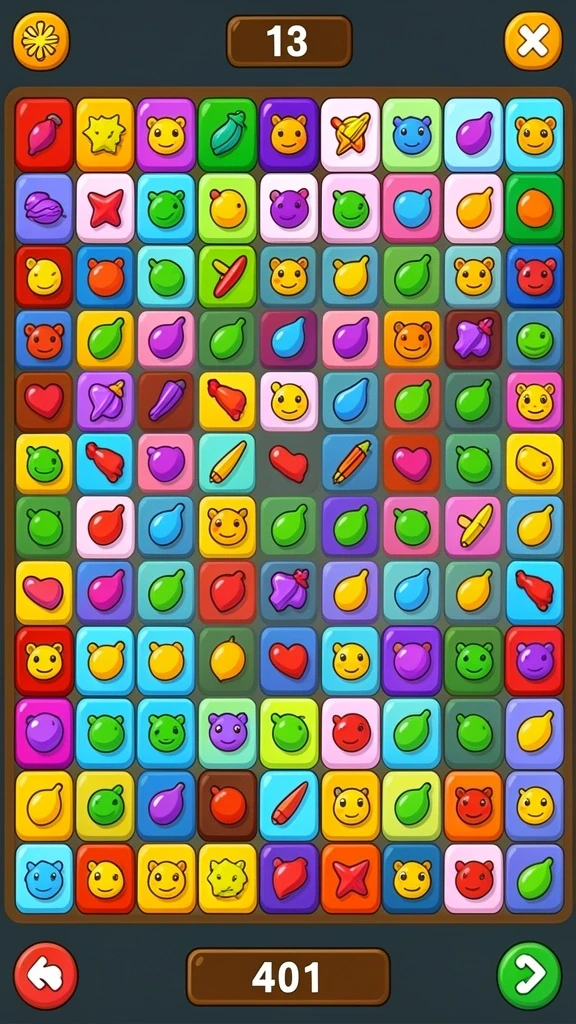Tap the purple ball on the magenta tile

[x=44, y=732]
